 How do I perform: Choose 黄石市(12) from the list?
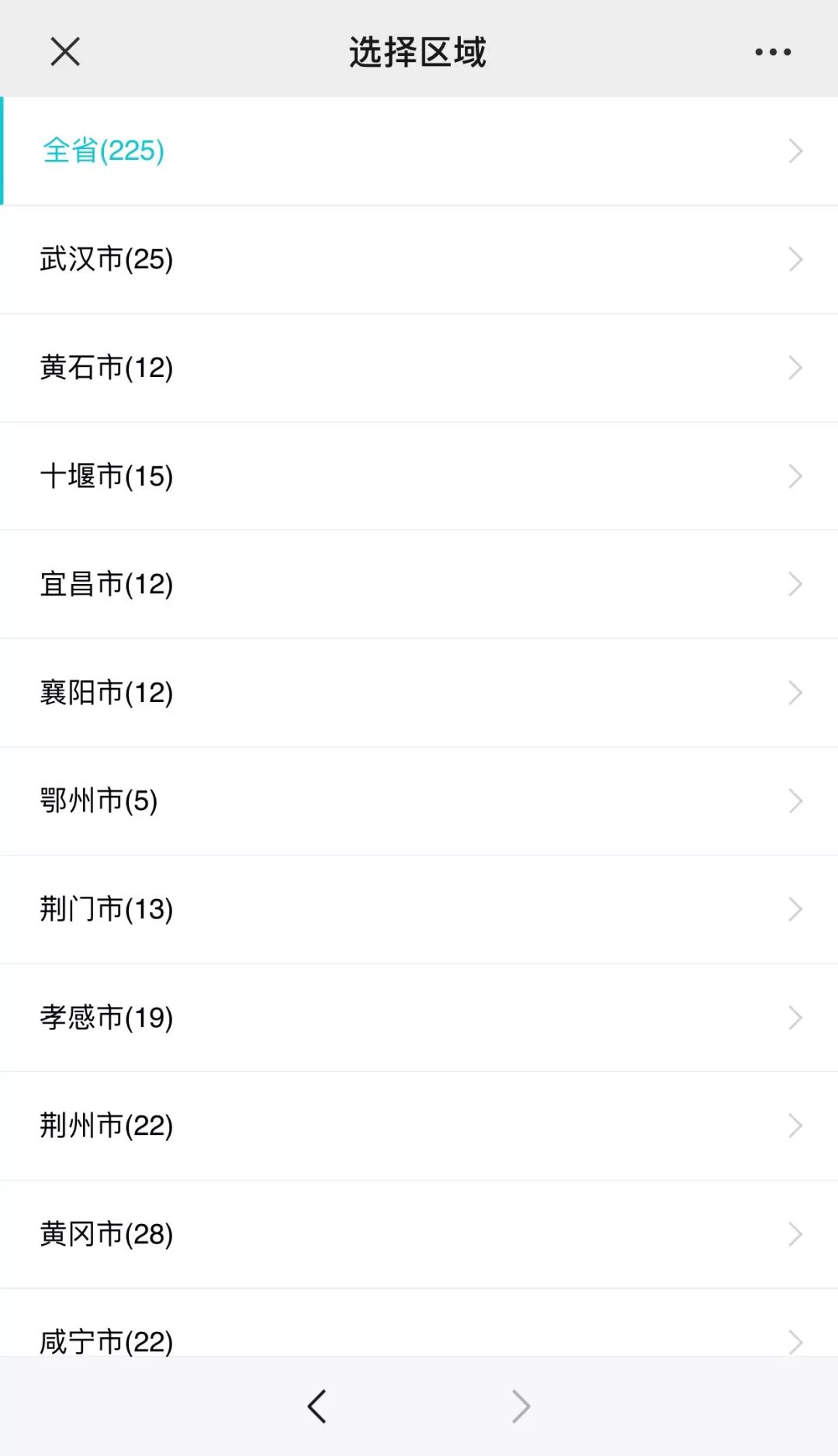(x=419, y=368)
